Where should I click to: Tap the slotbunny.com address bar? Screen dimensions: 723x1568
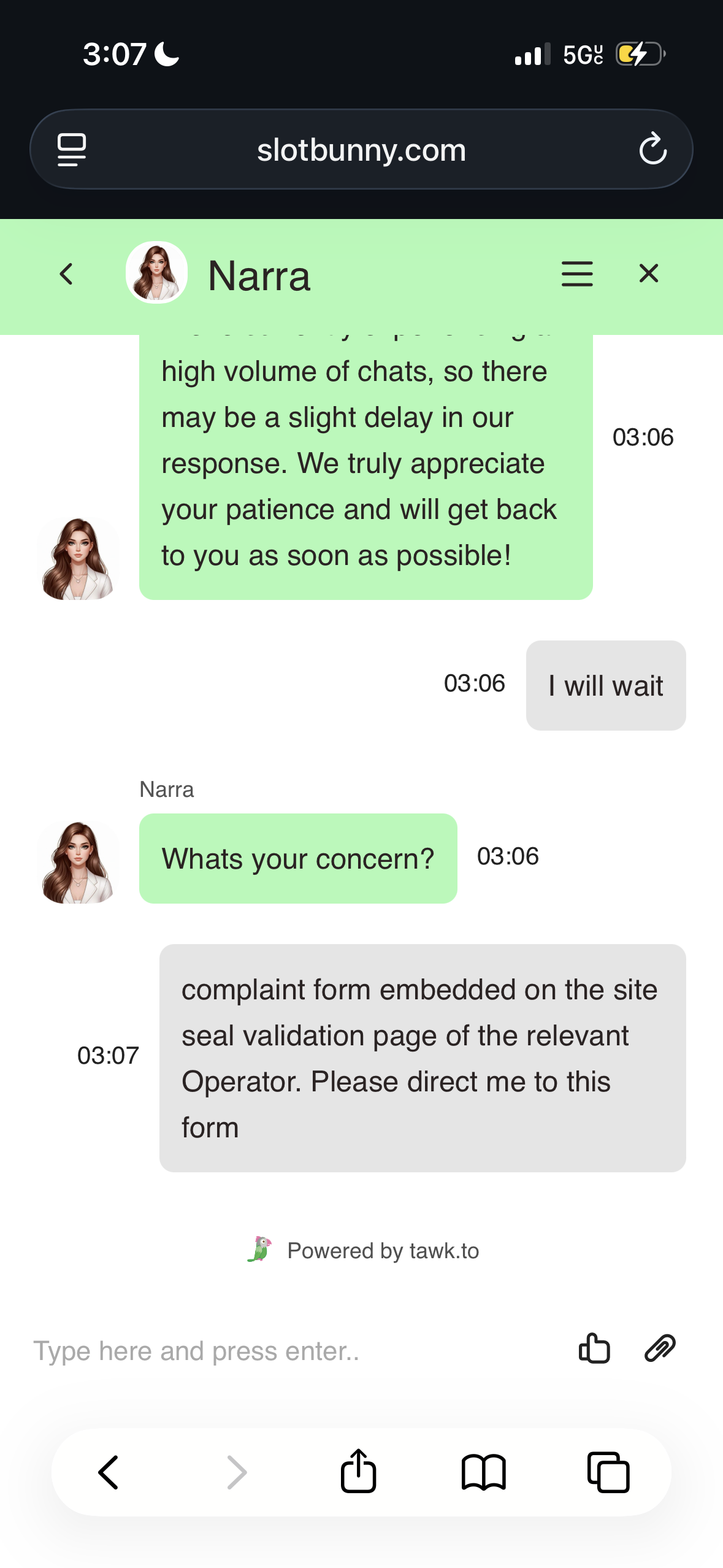pos(361,150)
